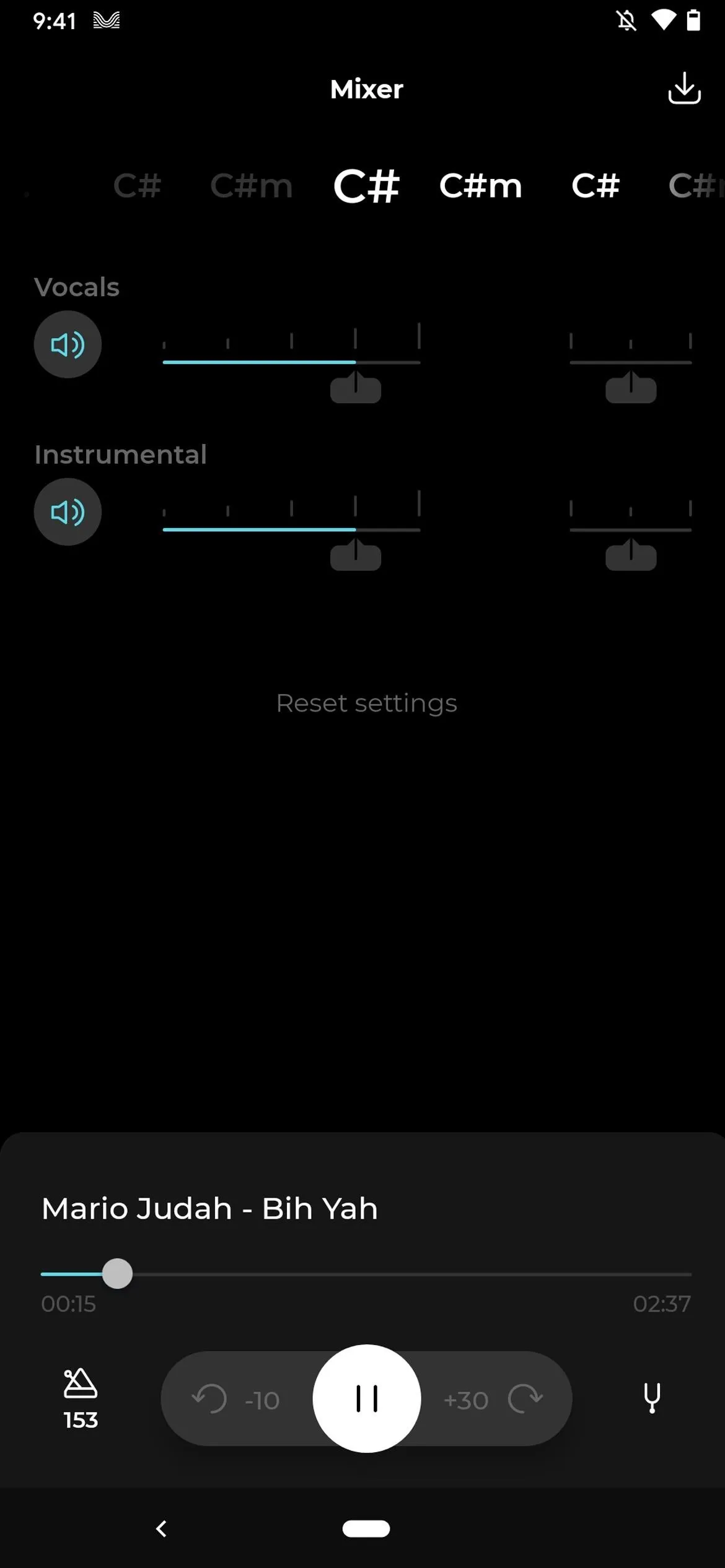Open the tuning fork pitch control

coord(652,1398)
